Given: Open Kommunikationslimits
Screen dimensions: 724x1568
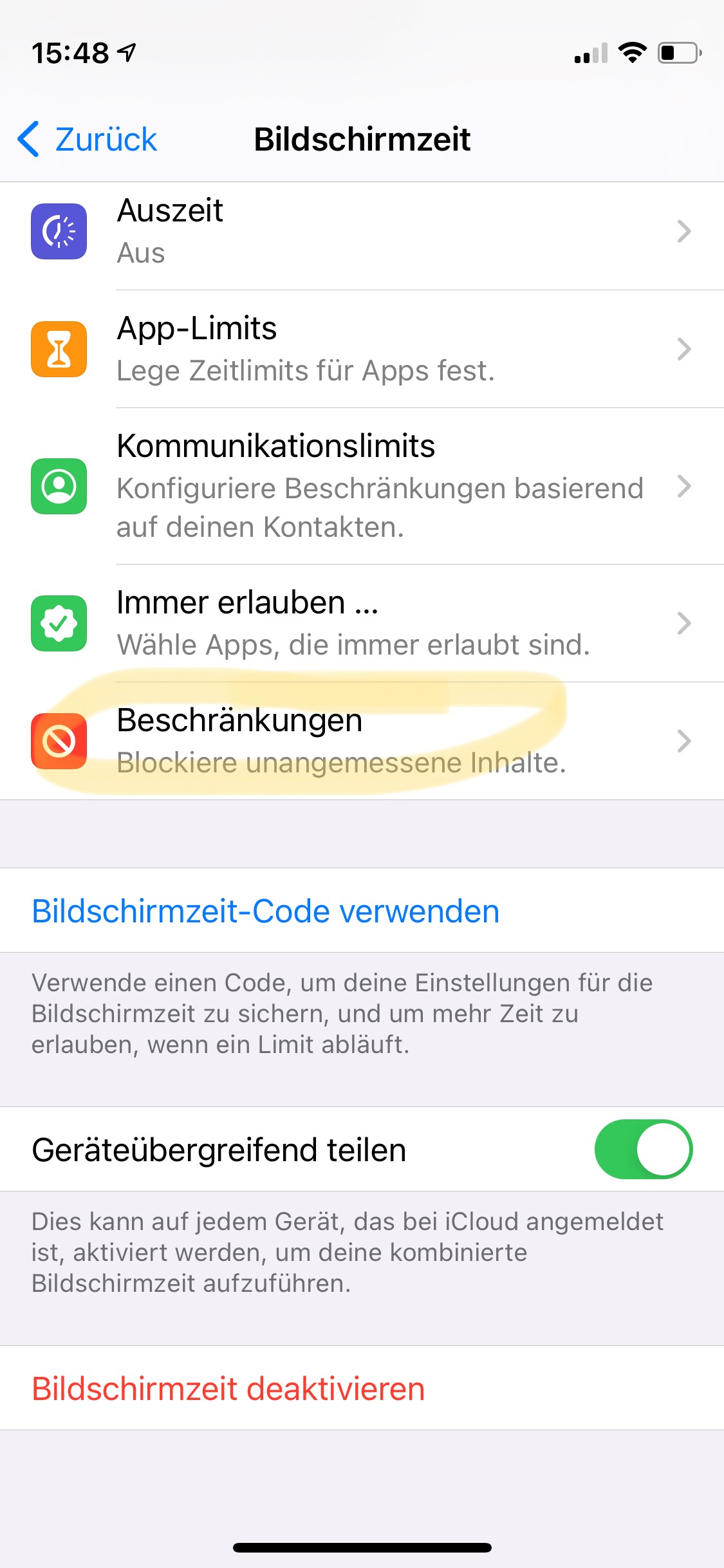Looking at the screenshot, I should [362, 486].
